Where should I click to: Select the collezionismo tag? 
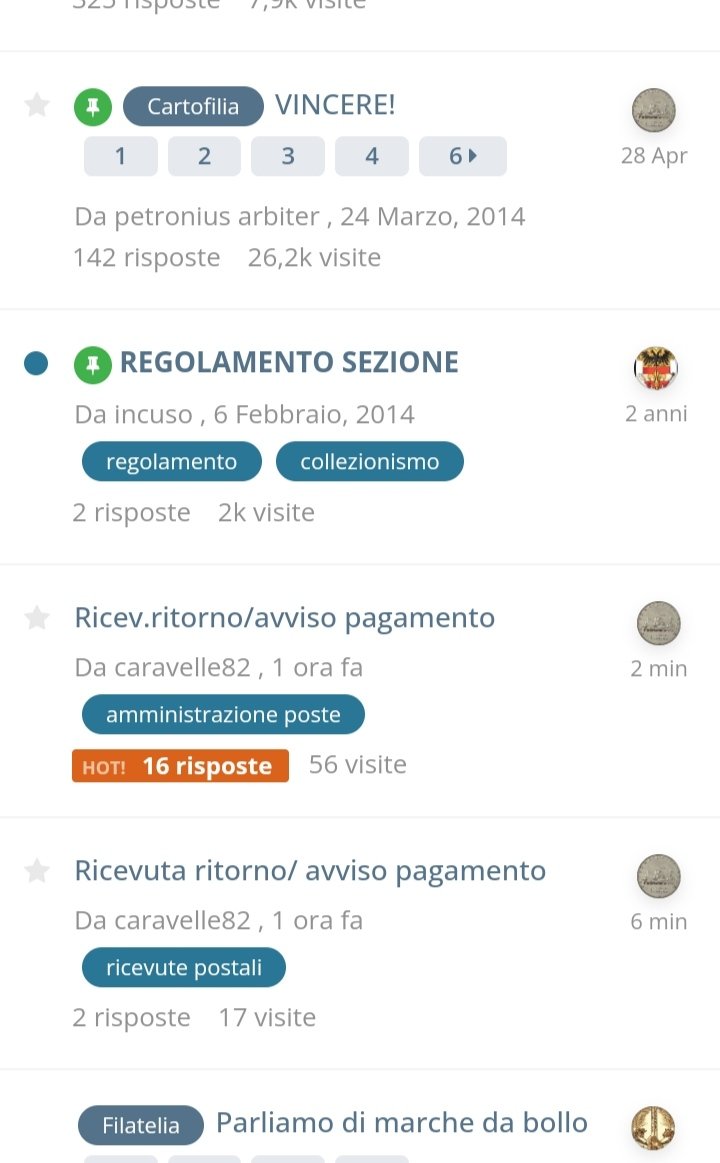point(370,461)
